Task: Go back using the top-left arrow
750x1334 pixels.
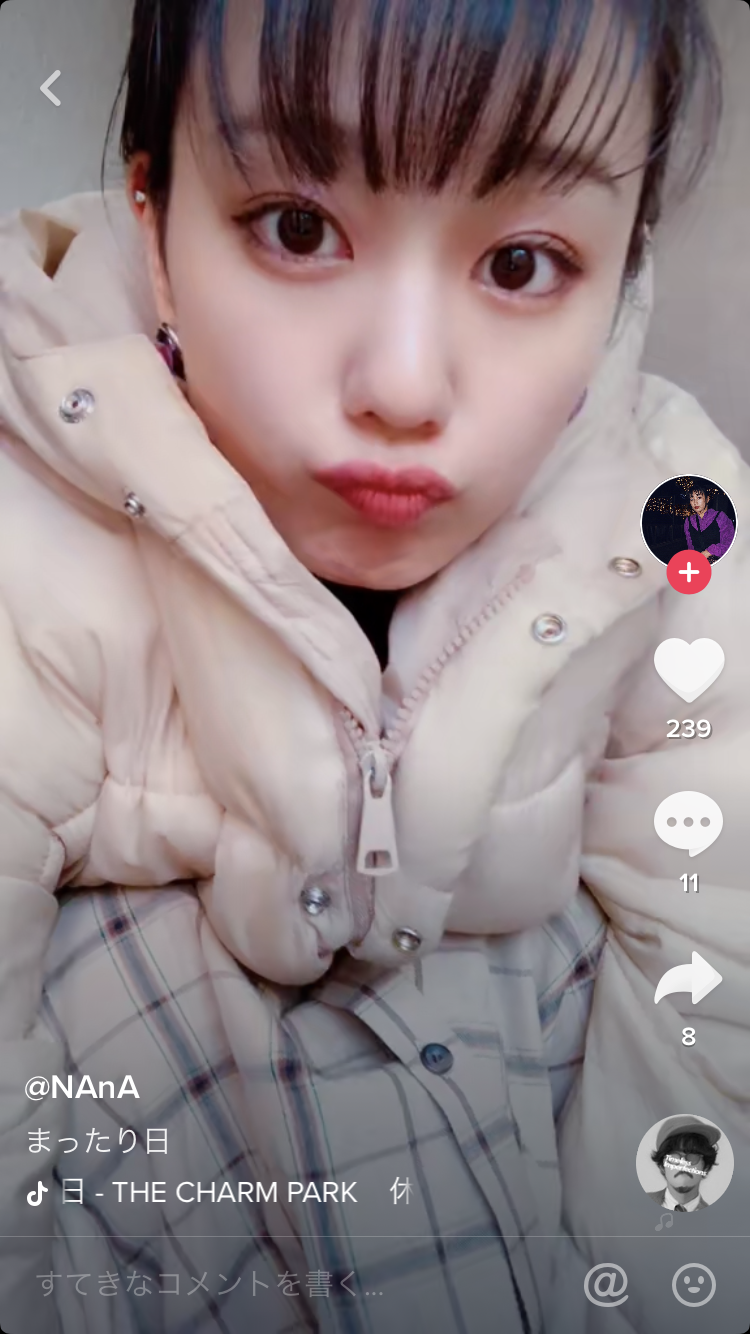Action: pos(50,88)
